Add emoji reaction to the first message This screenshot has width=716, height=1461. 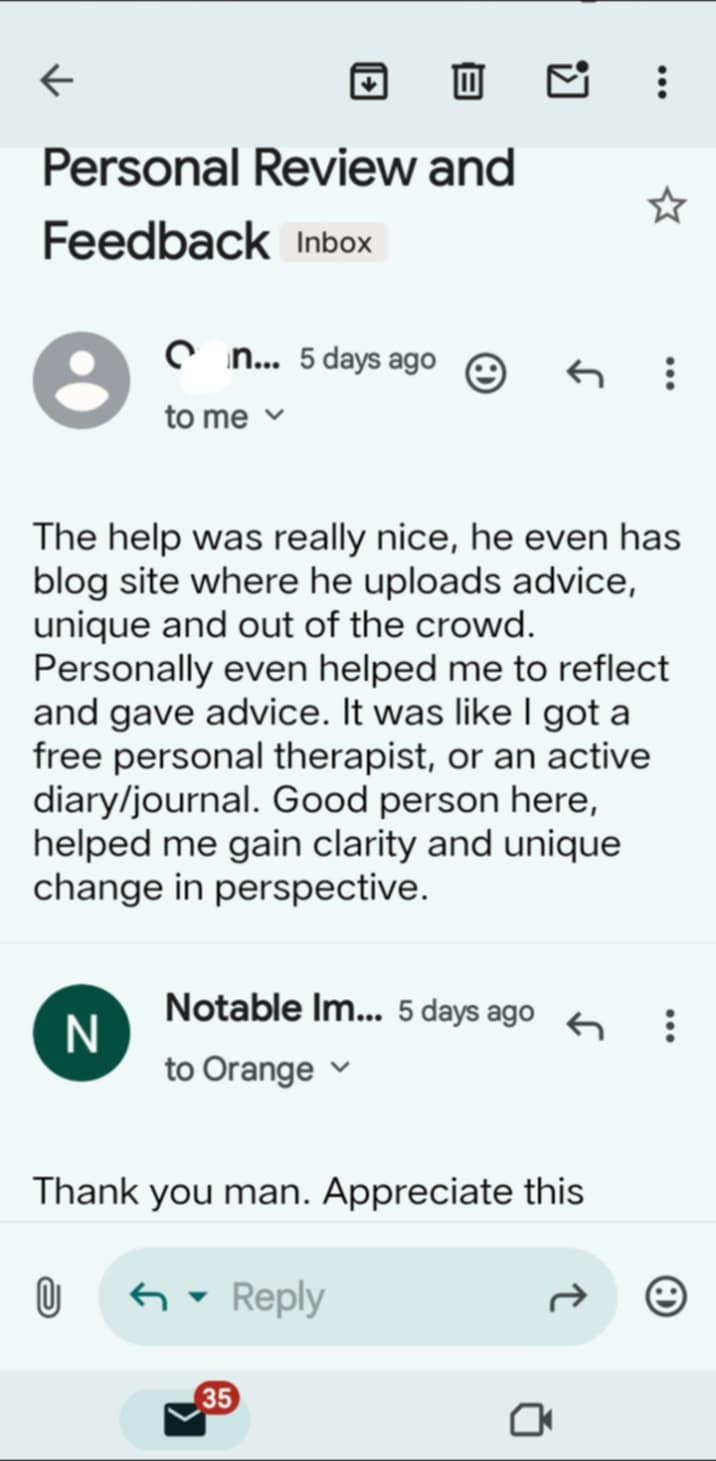[x=486, y=375]
